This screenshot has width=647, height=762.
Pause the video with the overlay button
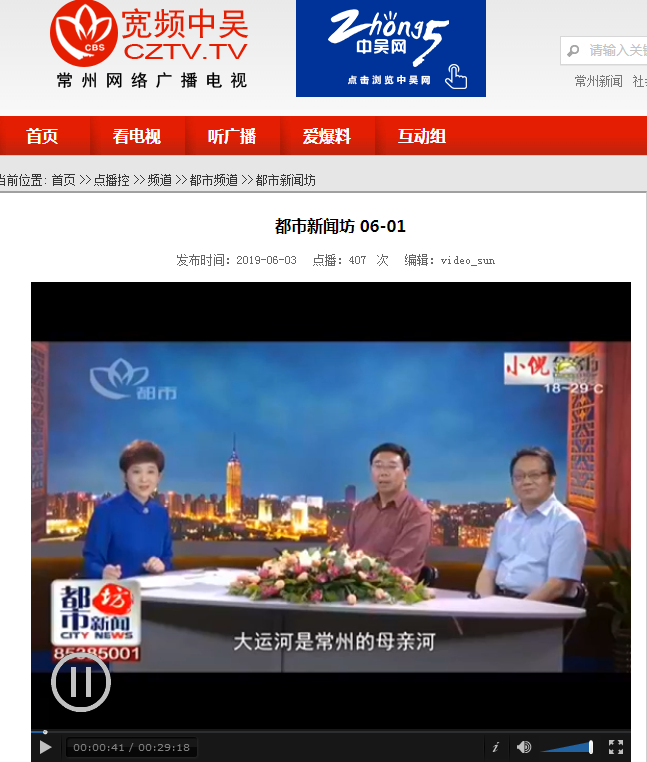click(x=80, y=683)
